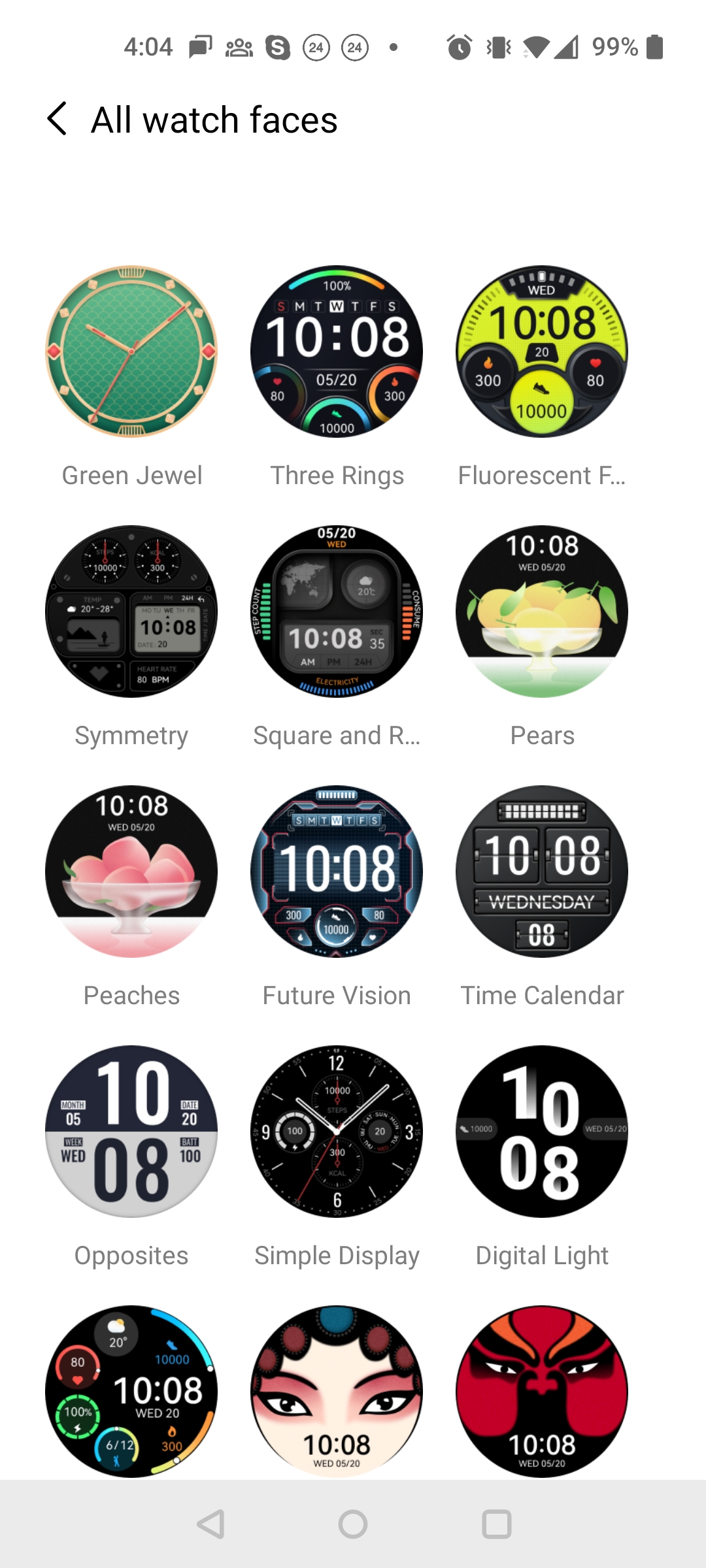Open the Opposites watch face
Image resolution: width=706 pixels, height=1568 pixels.
point(131,1132)
